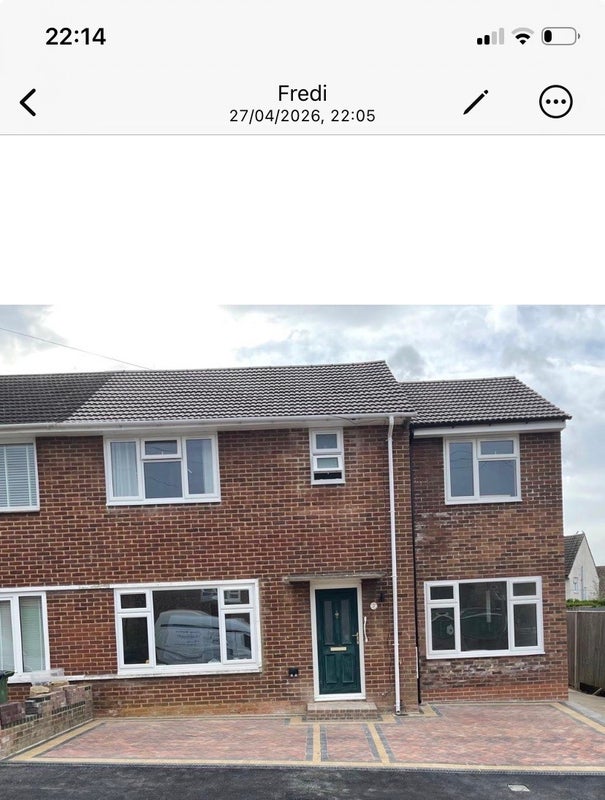
Task: Go back using the back arrow
Action: coord(28,102)
